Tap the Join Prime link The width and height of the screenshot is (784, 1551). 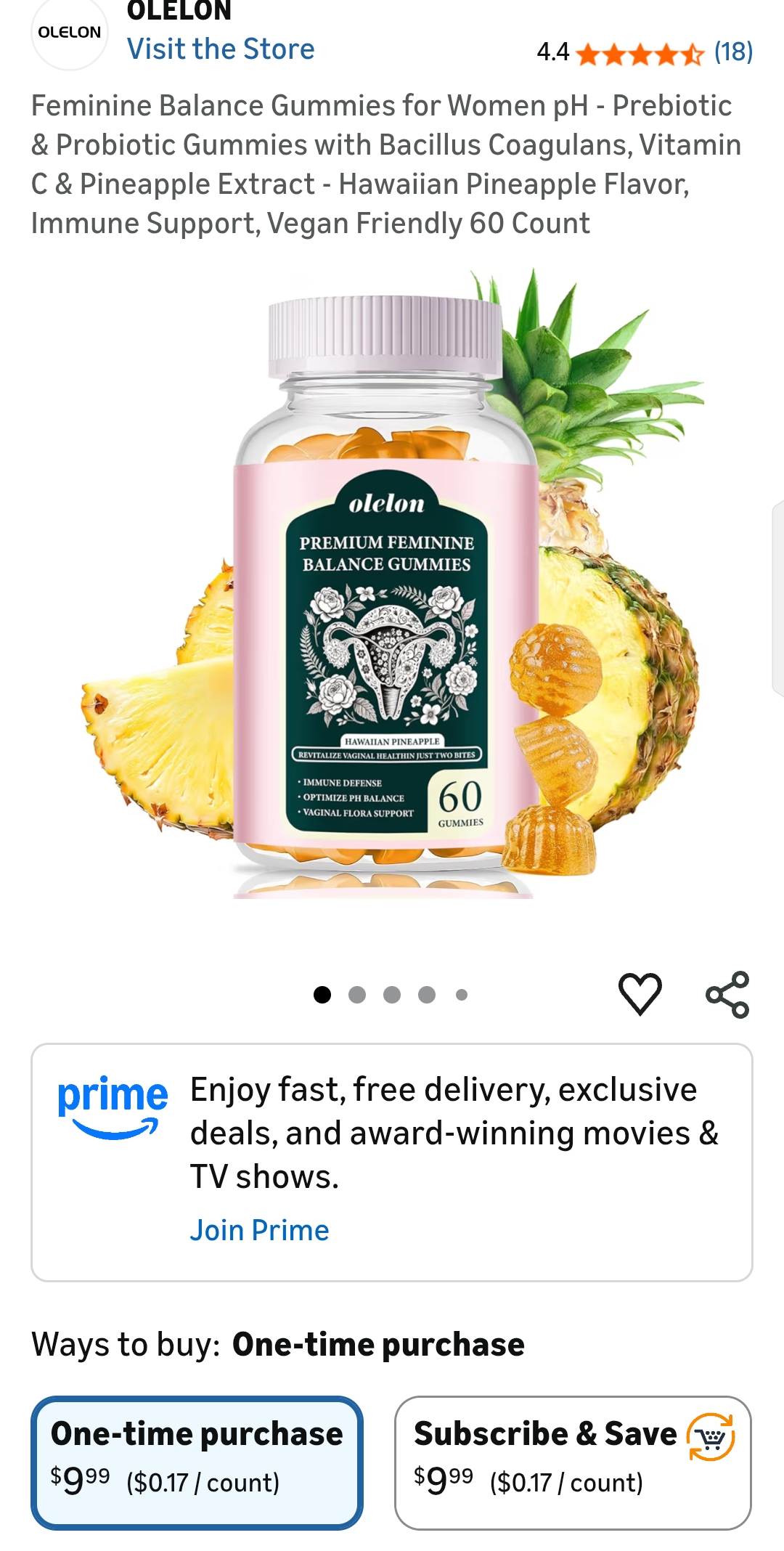[x=259, y=1229]
